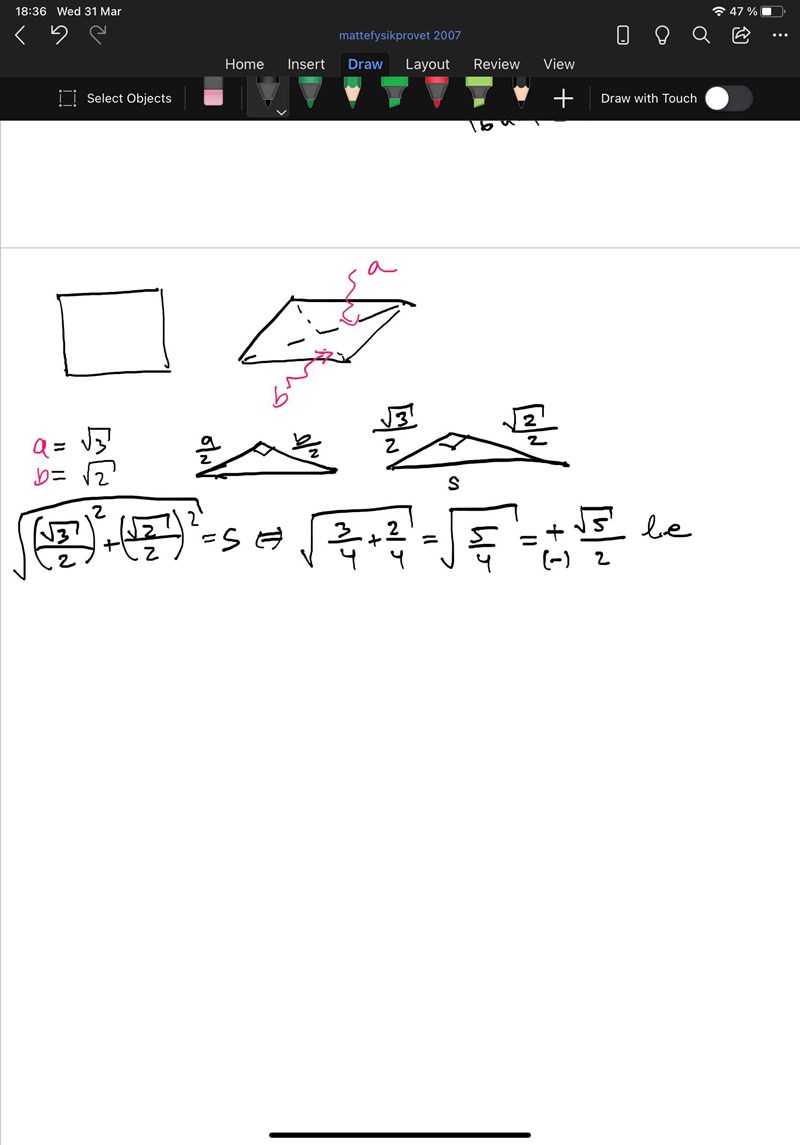Switch to mobile view layout
This screenshot has width=800, height=1145.
tap(623, 35)
